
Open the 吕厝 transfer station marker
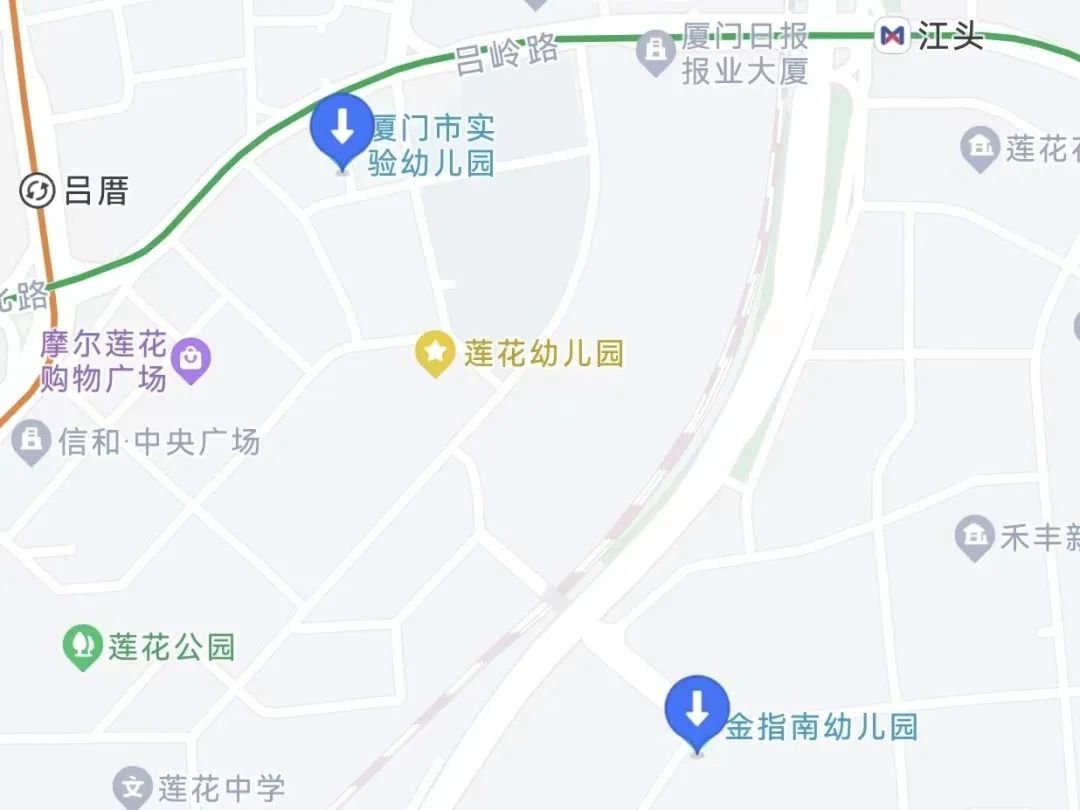click(x=38, y=190)
